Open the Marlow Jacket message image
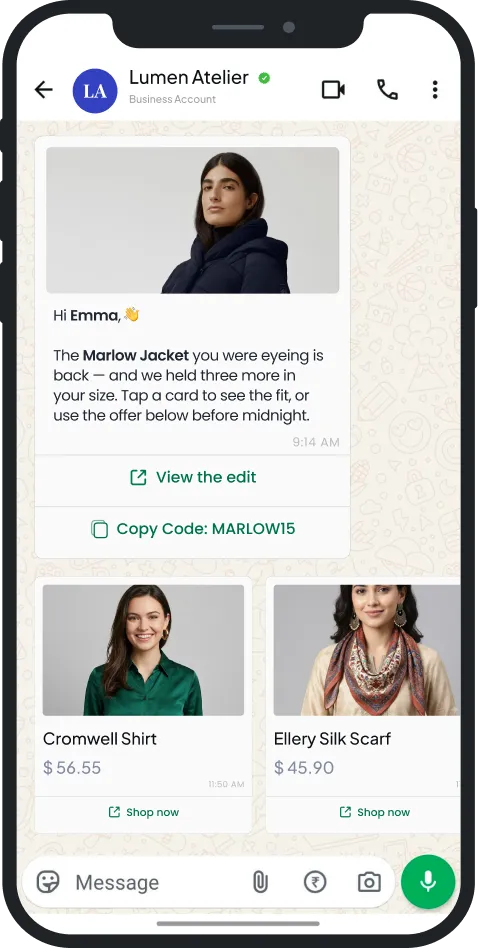 point(193,220)
